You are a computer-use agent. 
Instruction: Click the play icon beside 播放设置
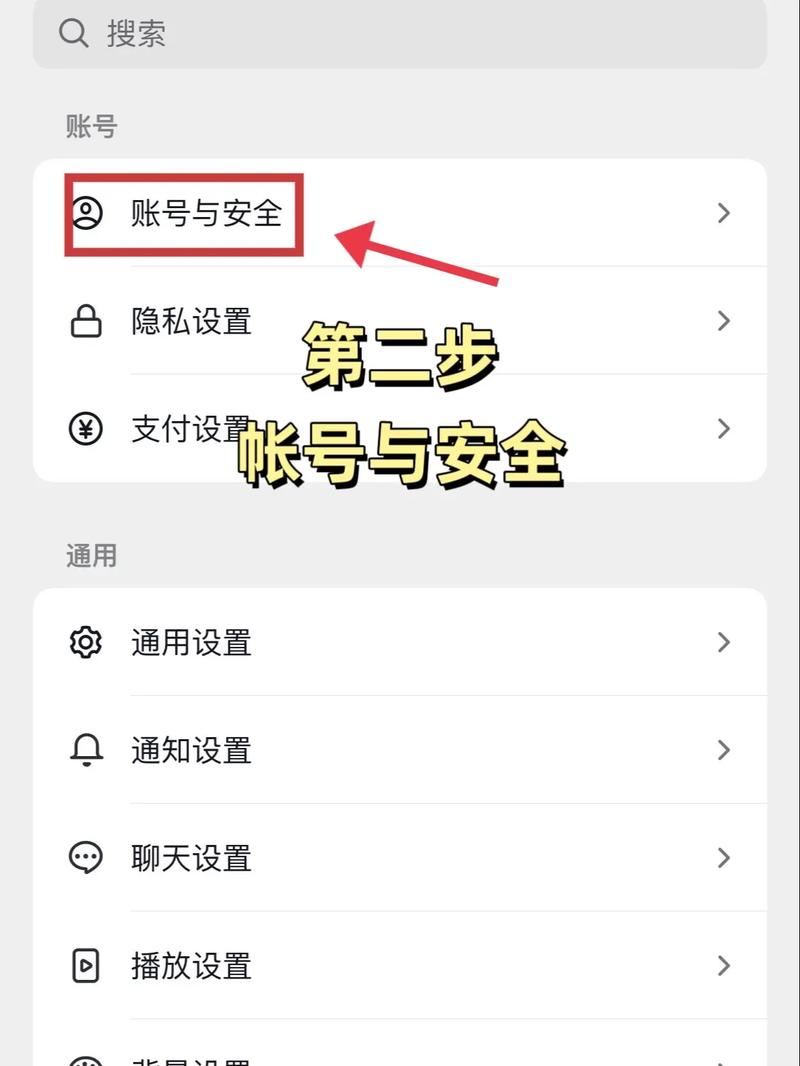(87, 966)
